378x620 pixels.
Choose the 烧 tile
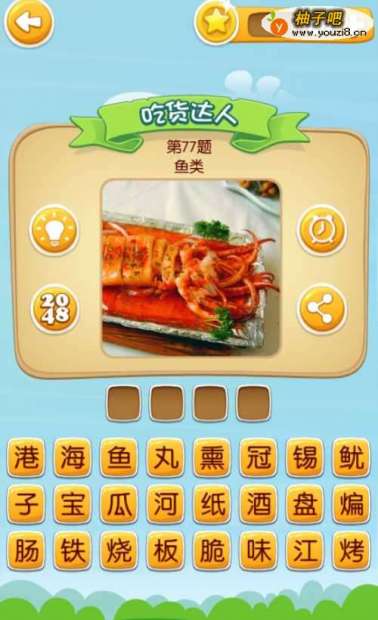coord(119,550)
